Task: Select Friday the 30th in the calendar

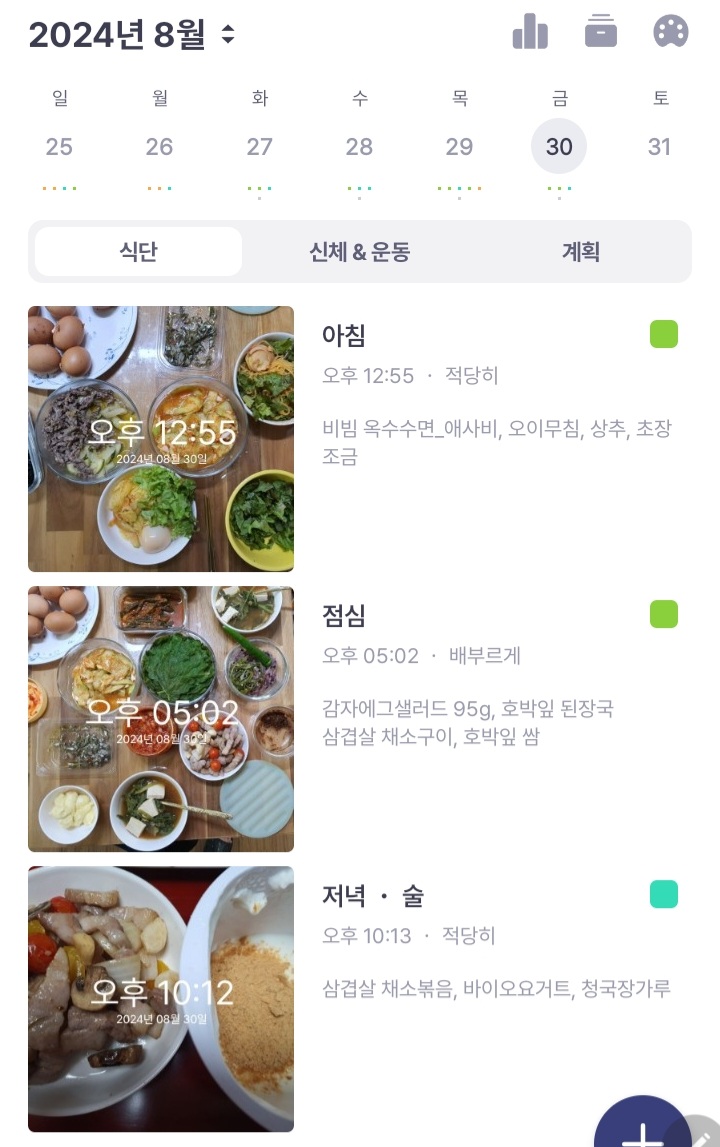Action: pyautogui.click(x=559, y=147)
